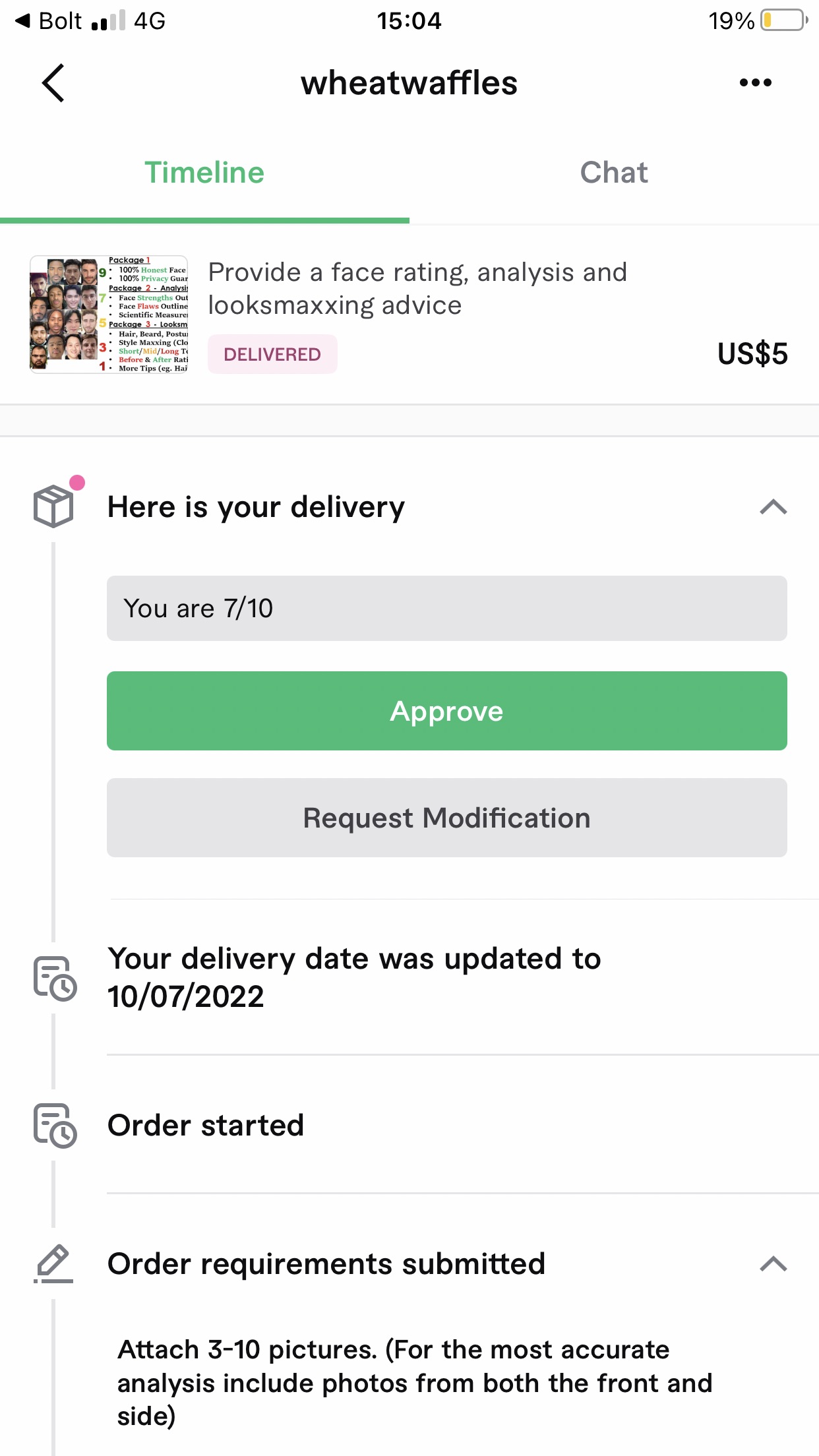
Task: Approve the delivery
Action: pos(447,711)
